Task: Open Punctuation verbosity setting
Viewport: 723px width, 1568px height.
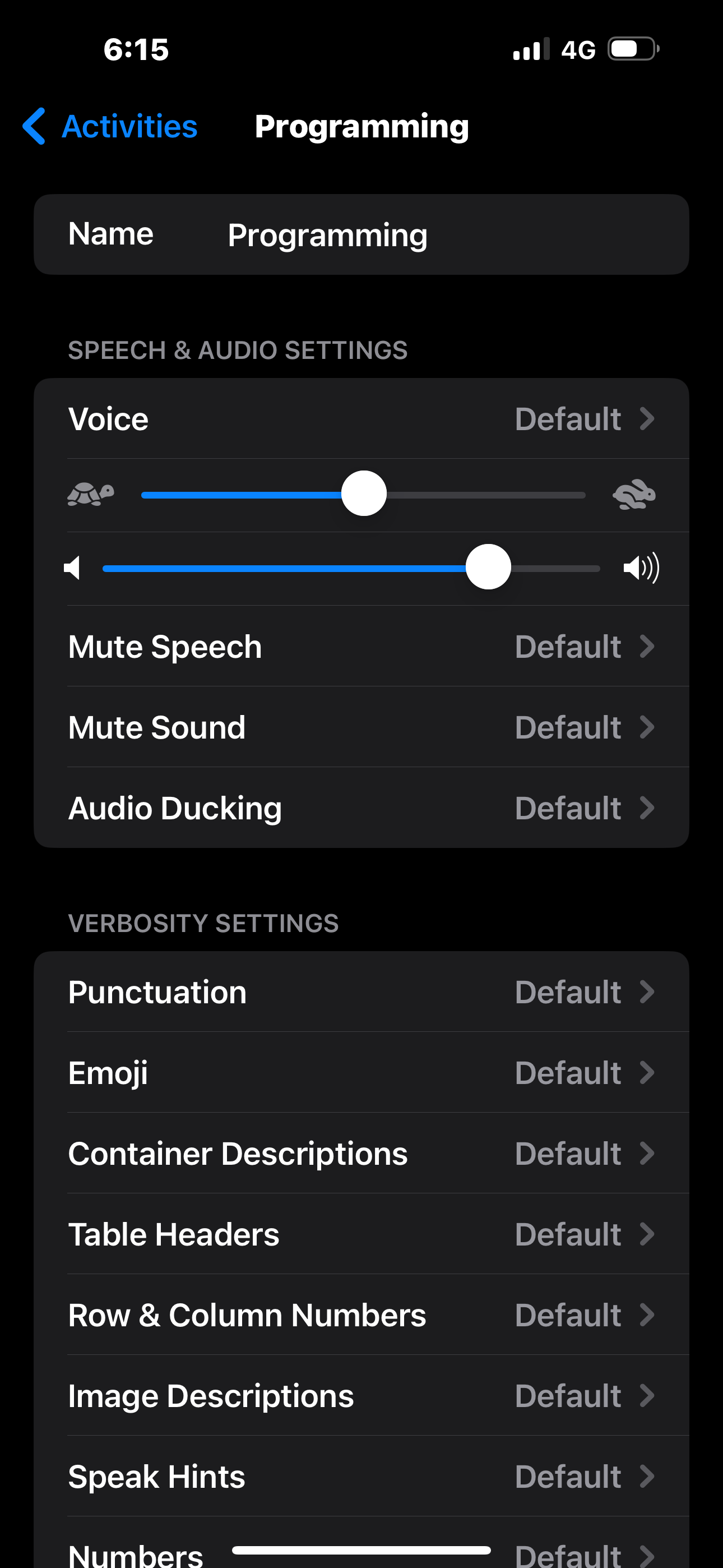Action: (361, 992)
